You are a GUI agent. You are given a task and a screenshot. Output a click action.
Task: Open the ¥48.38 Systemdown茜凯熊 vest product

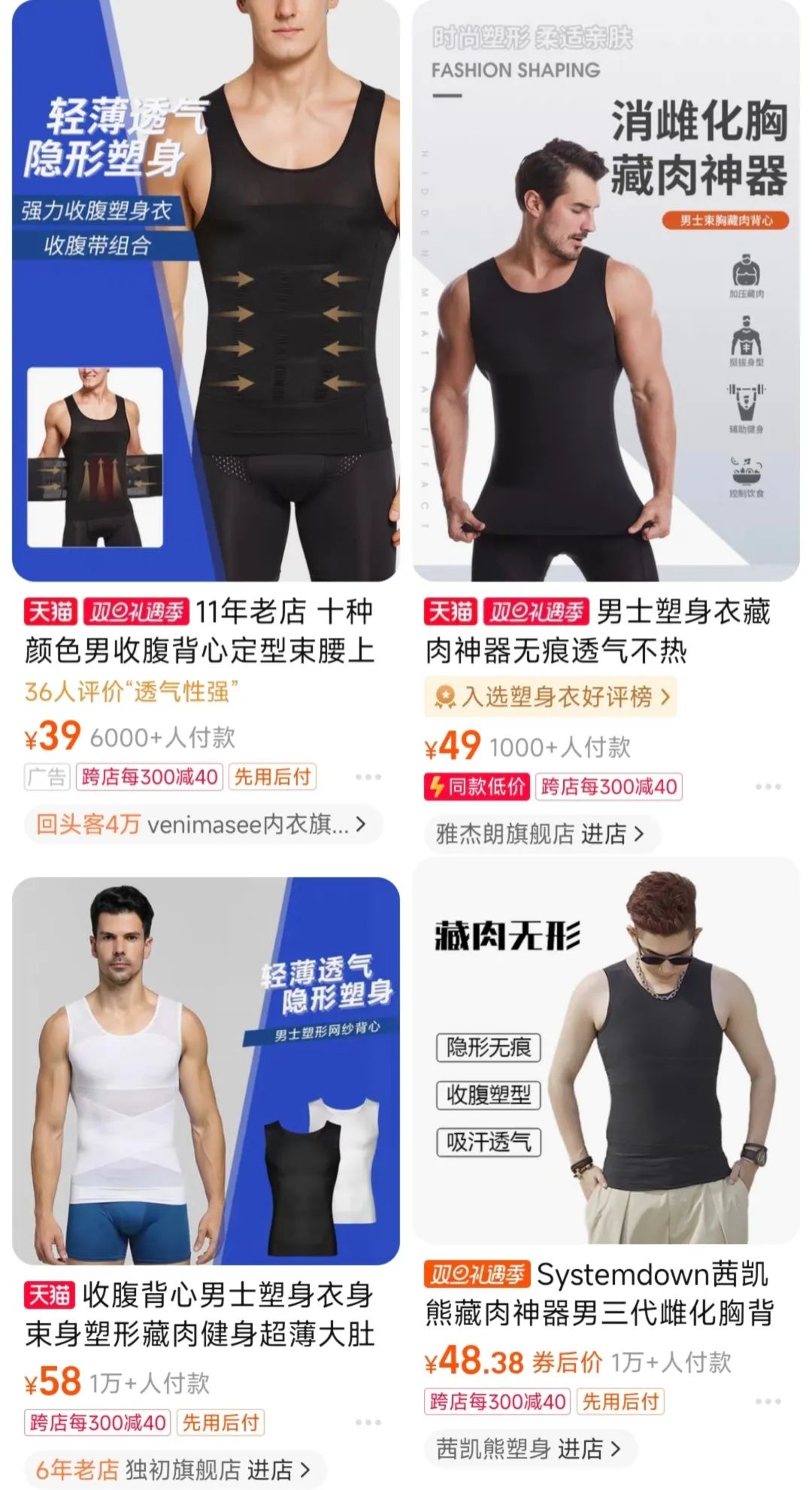click(x=606, y=1053)
